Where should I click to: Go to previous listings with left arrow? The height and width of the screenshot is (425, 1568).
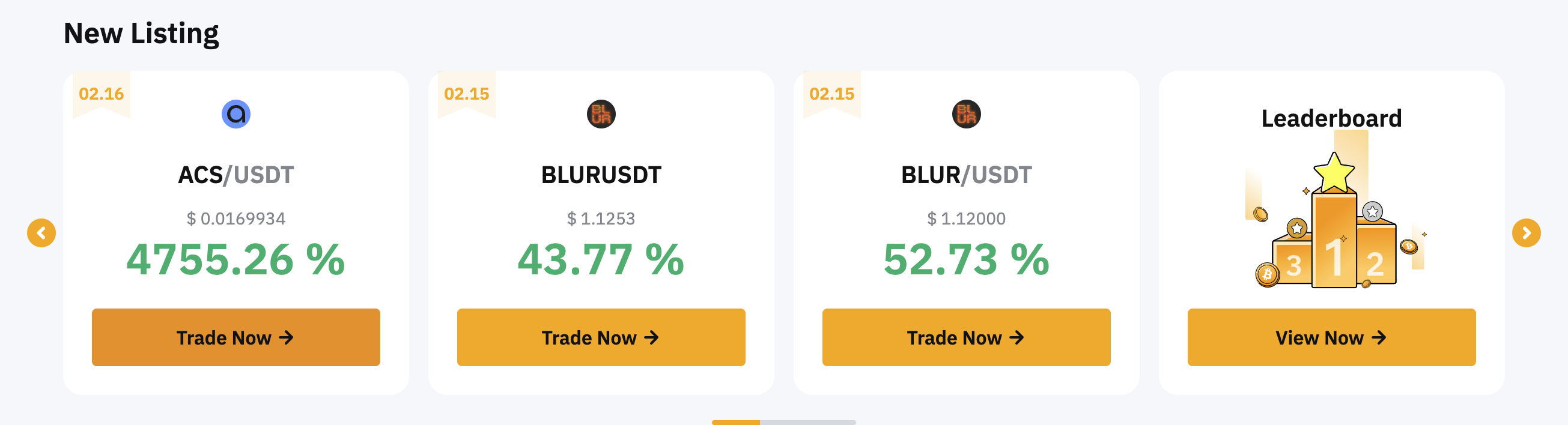pos(41,233)
